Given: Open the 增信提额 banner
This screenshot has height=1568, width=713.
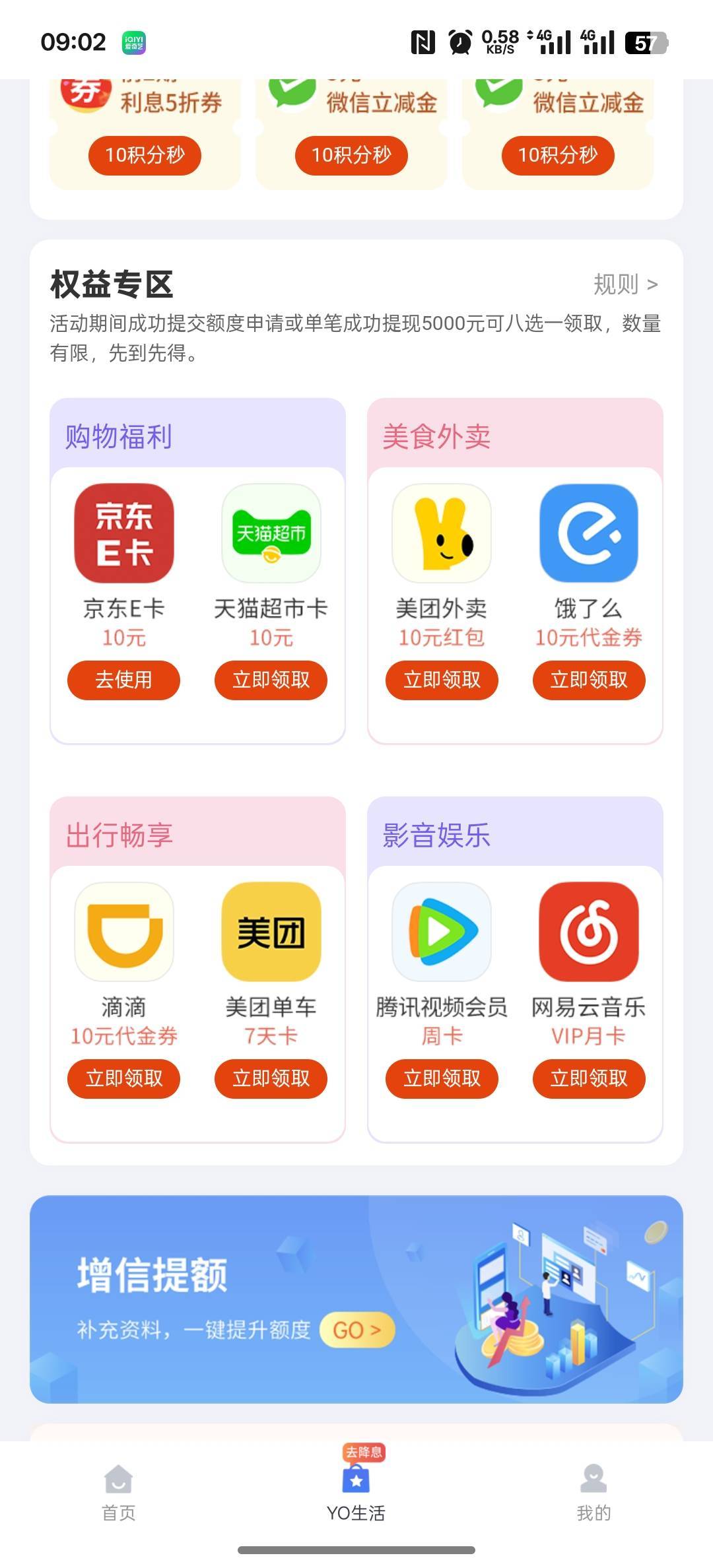Looking at the screenshot, I should [x=356, y=1299].
